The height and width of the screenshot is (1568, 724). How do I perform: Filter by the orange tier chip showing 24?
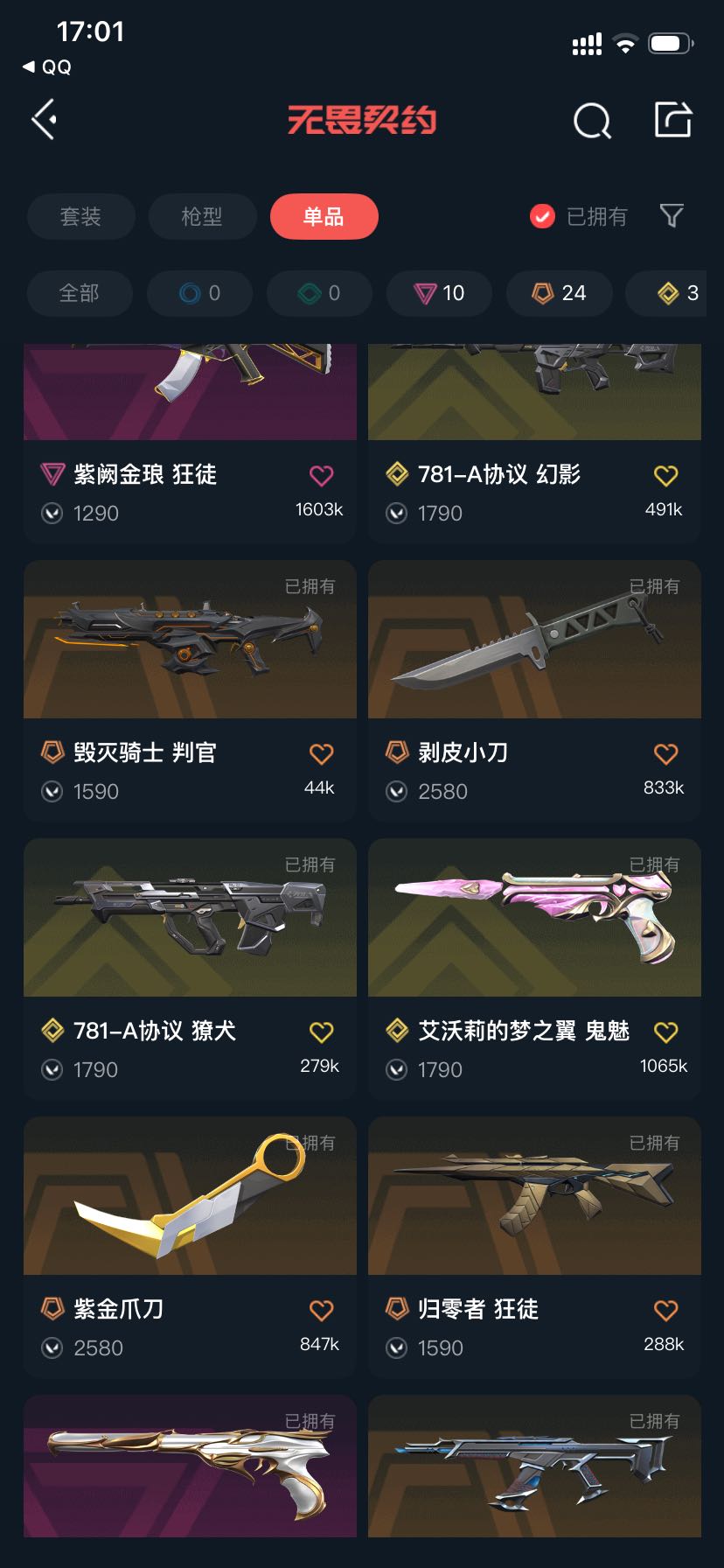pyautogui.click(x=560, y=293)
